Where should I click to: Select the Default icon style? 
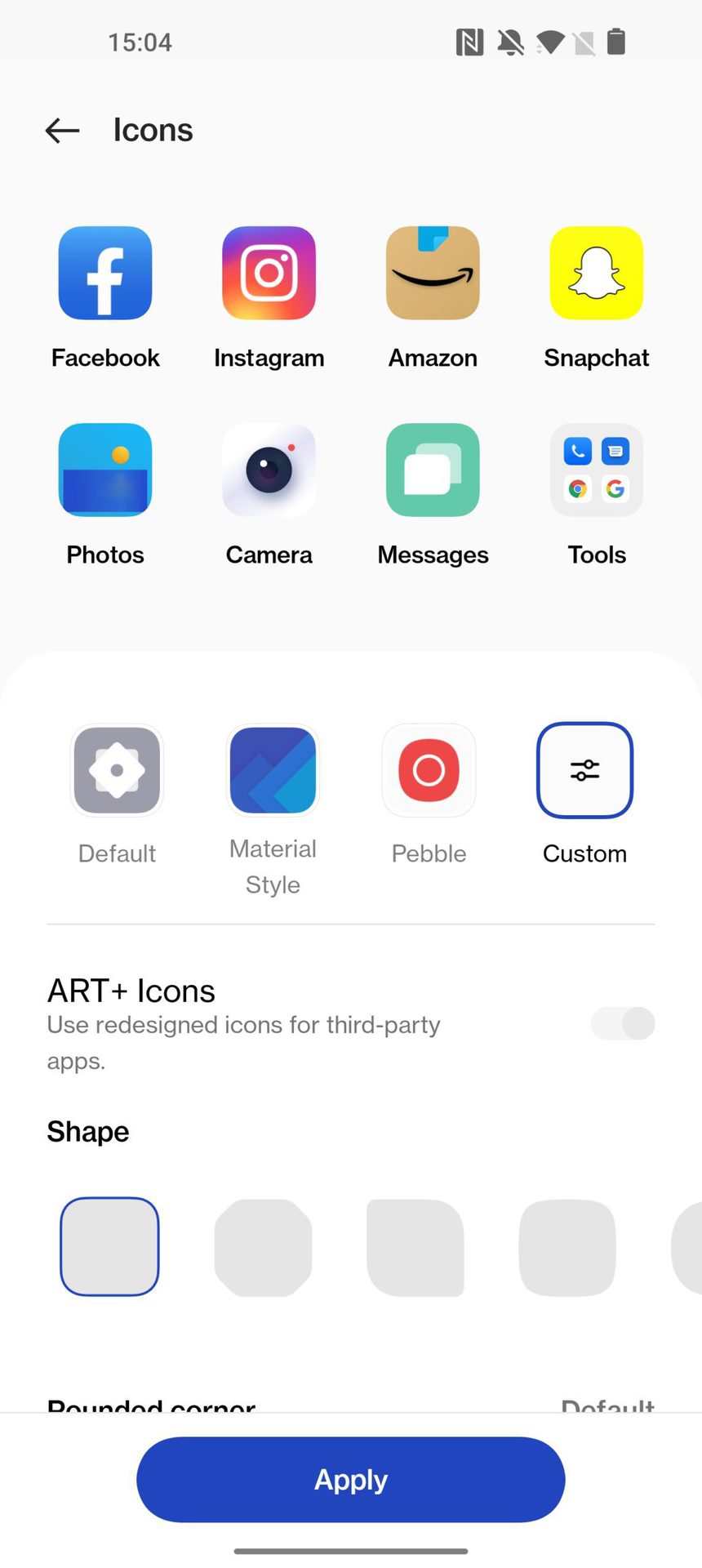117,770
